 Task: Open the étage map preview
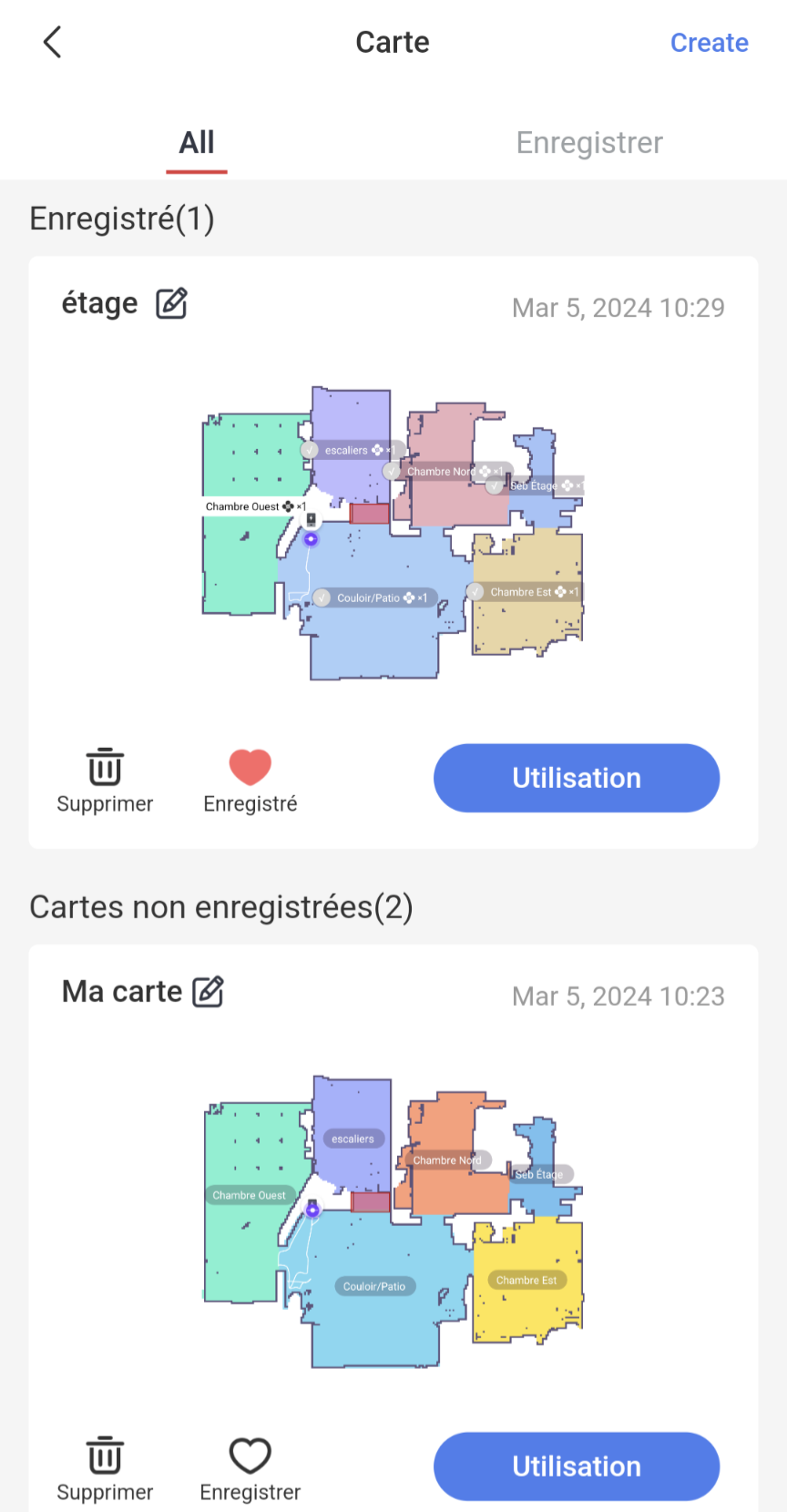pos(393,533)
